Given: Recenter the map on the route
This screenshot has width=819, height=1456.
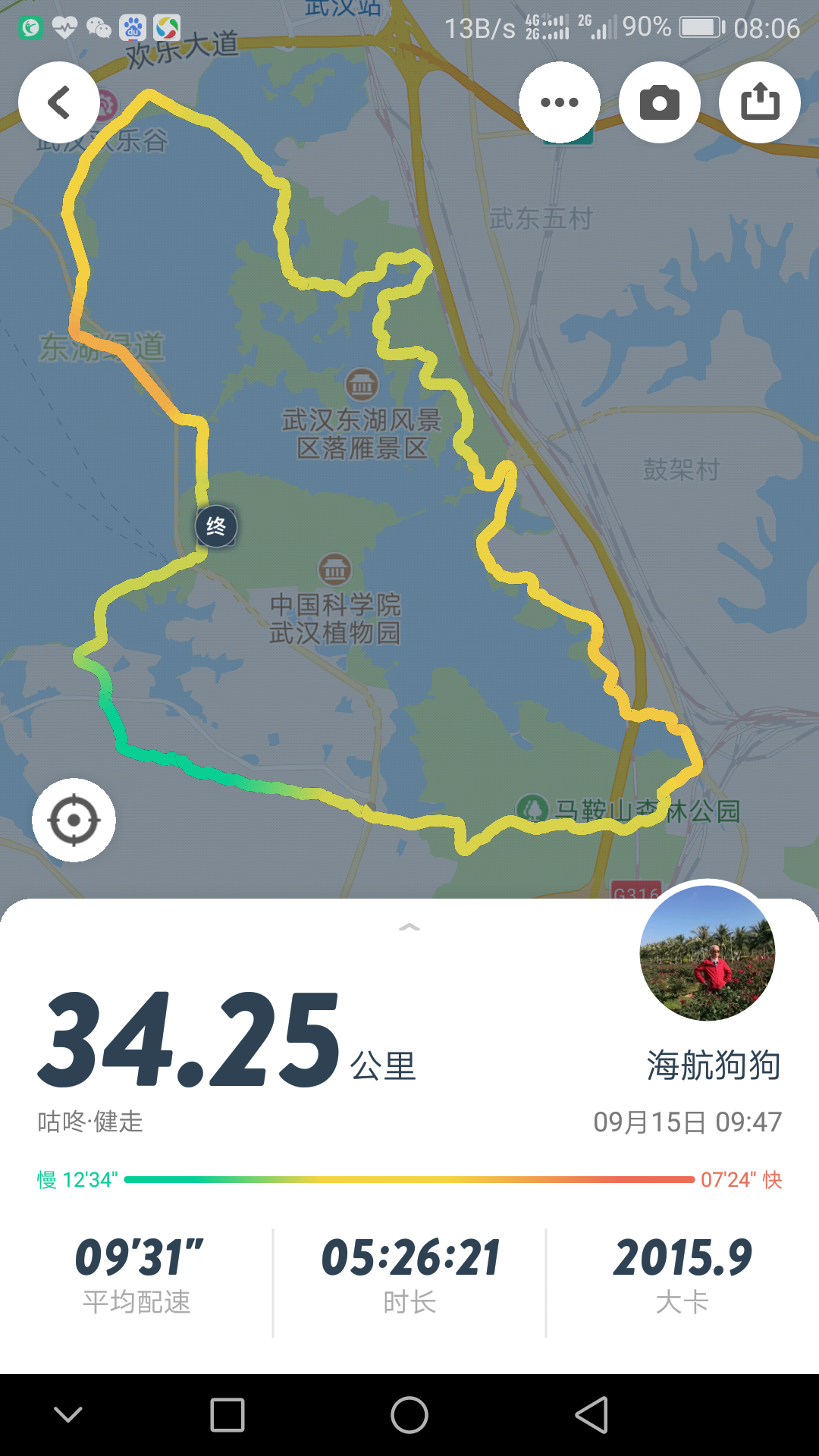Looking at the screenshot, I should click(x=74, y=820).
